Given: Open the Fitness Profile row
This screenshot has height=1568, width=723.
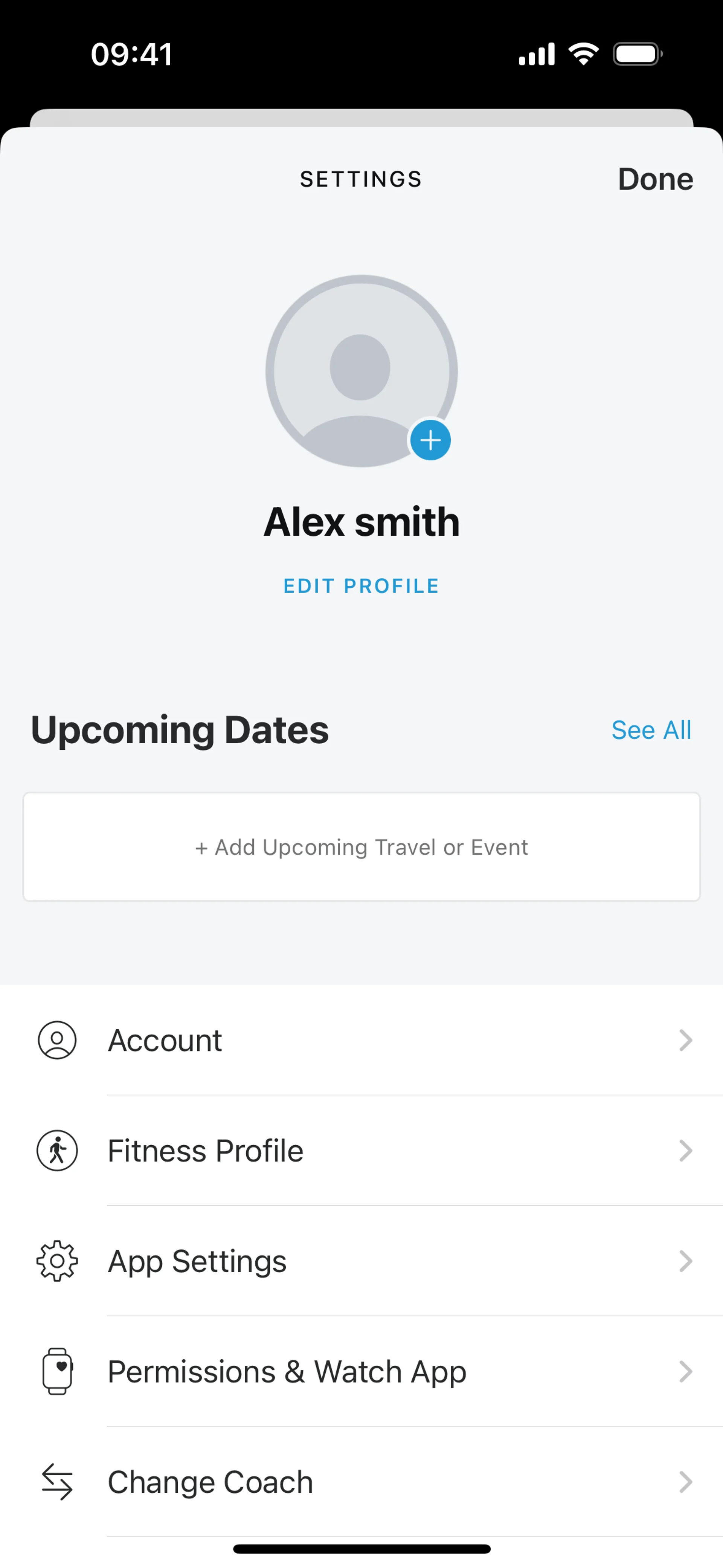Looking at the screenshot, I should [x=361, y=1151].
